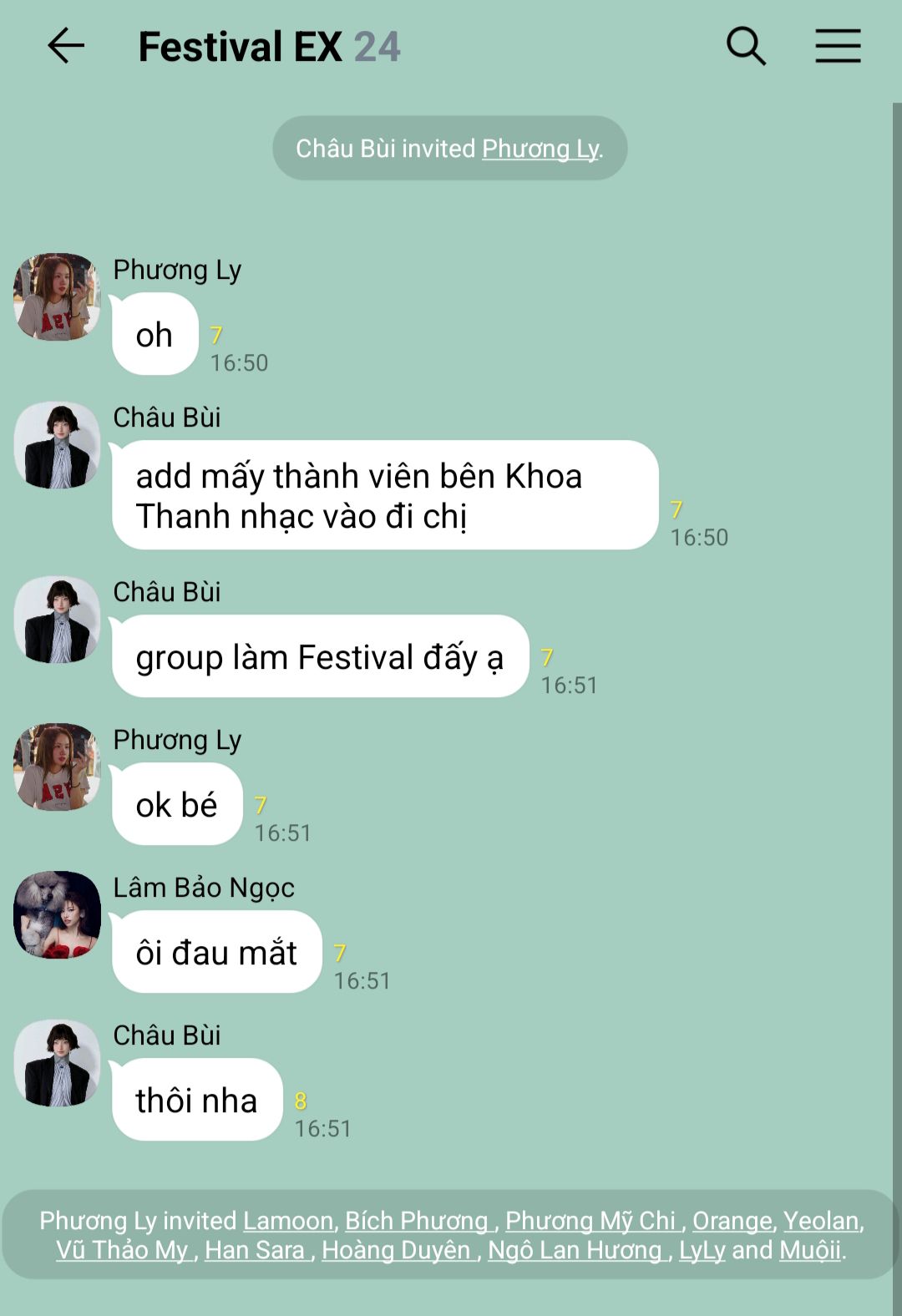Open Hoàng Duyên's profile link

click(x=397, y=1250)
